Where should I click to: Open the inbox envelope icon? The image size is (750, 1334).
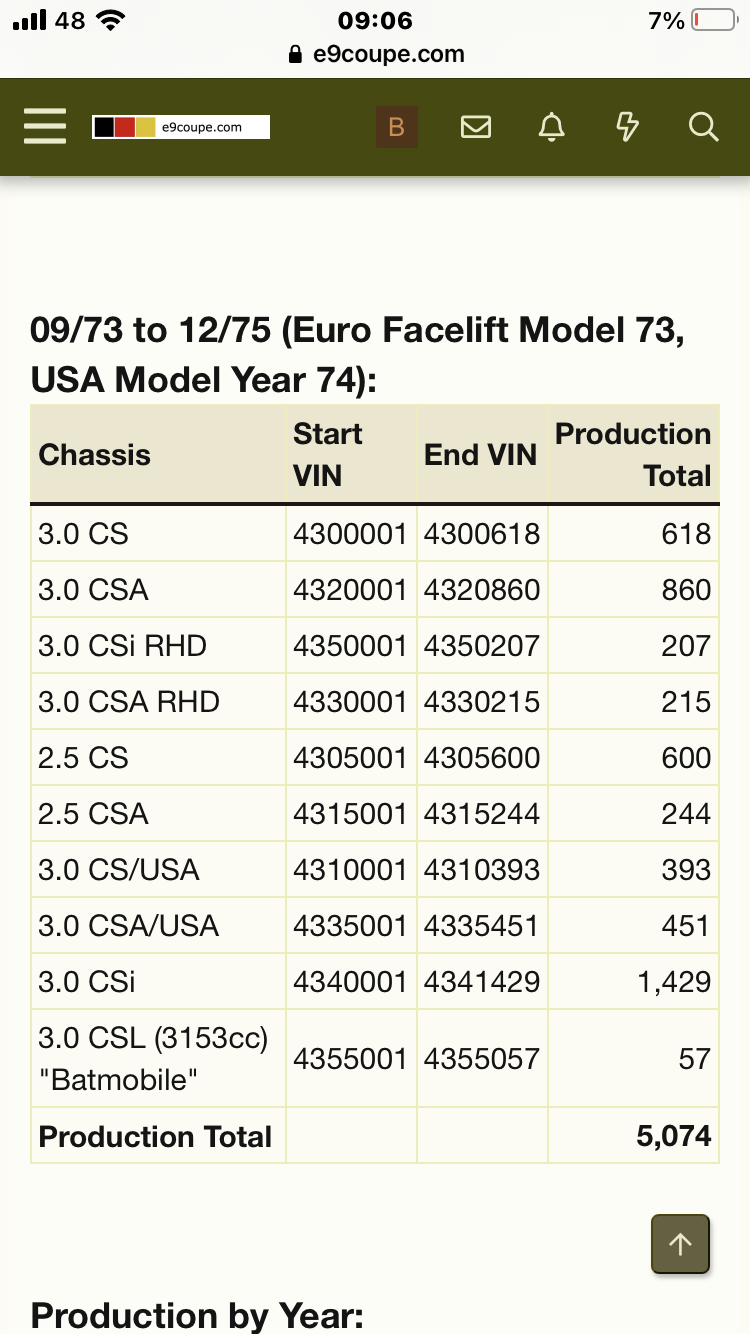[x=475, y=127]
